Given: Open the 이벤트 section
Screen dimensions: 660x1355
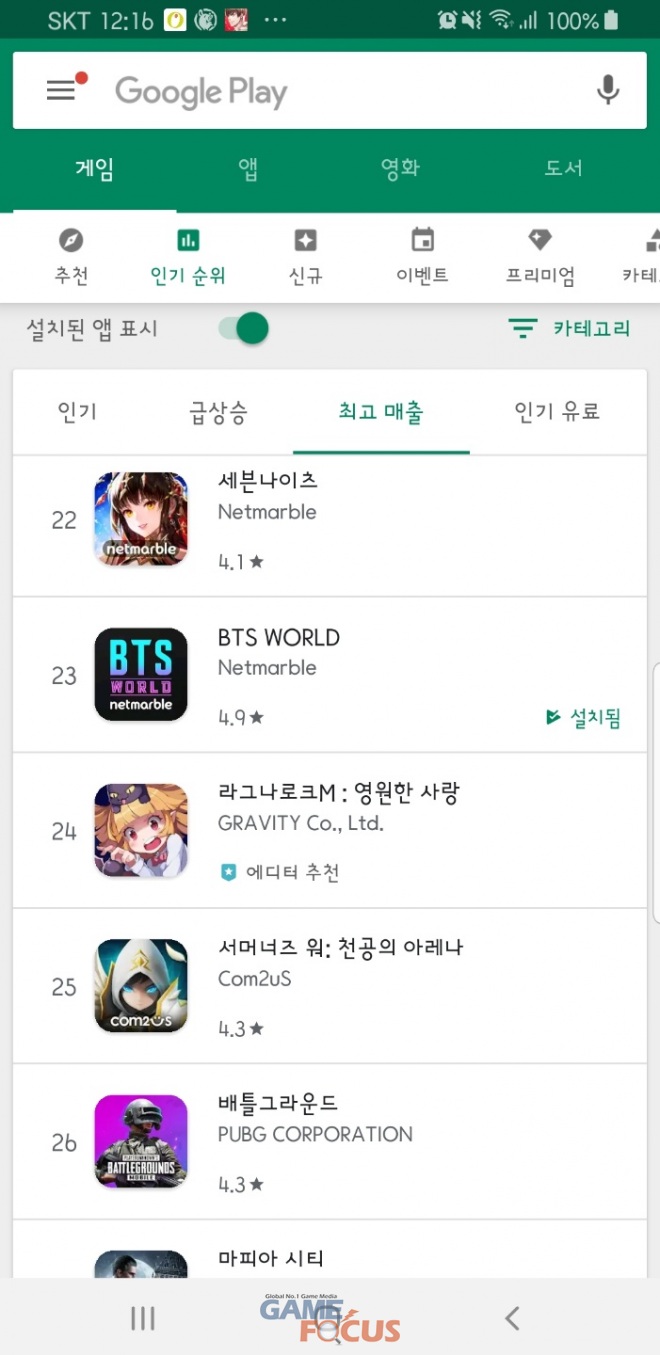Looking at the screenshot, I should tap(422, 257).
